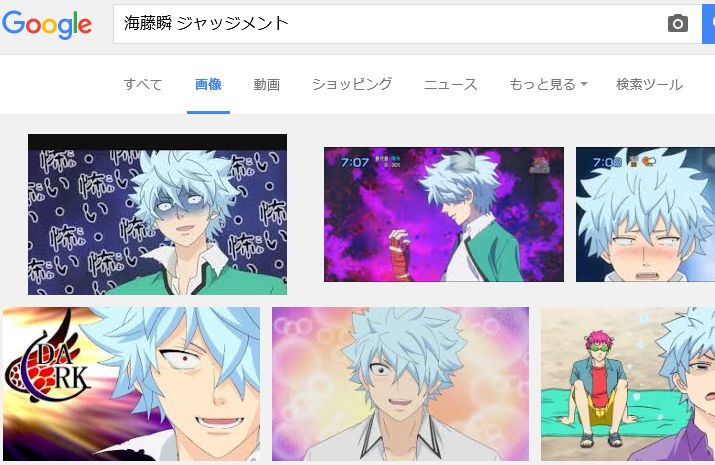Open search by image camera icon

[x=678, y=24]
